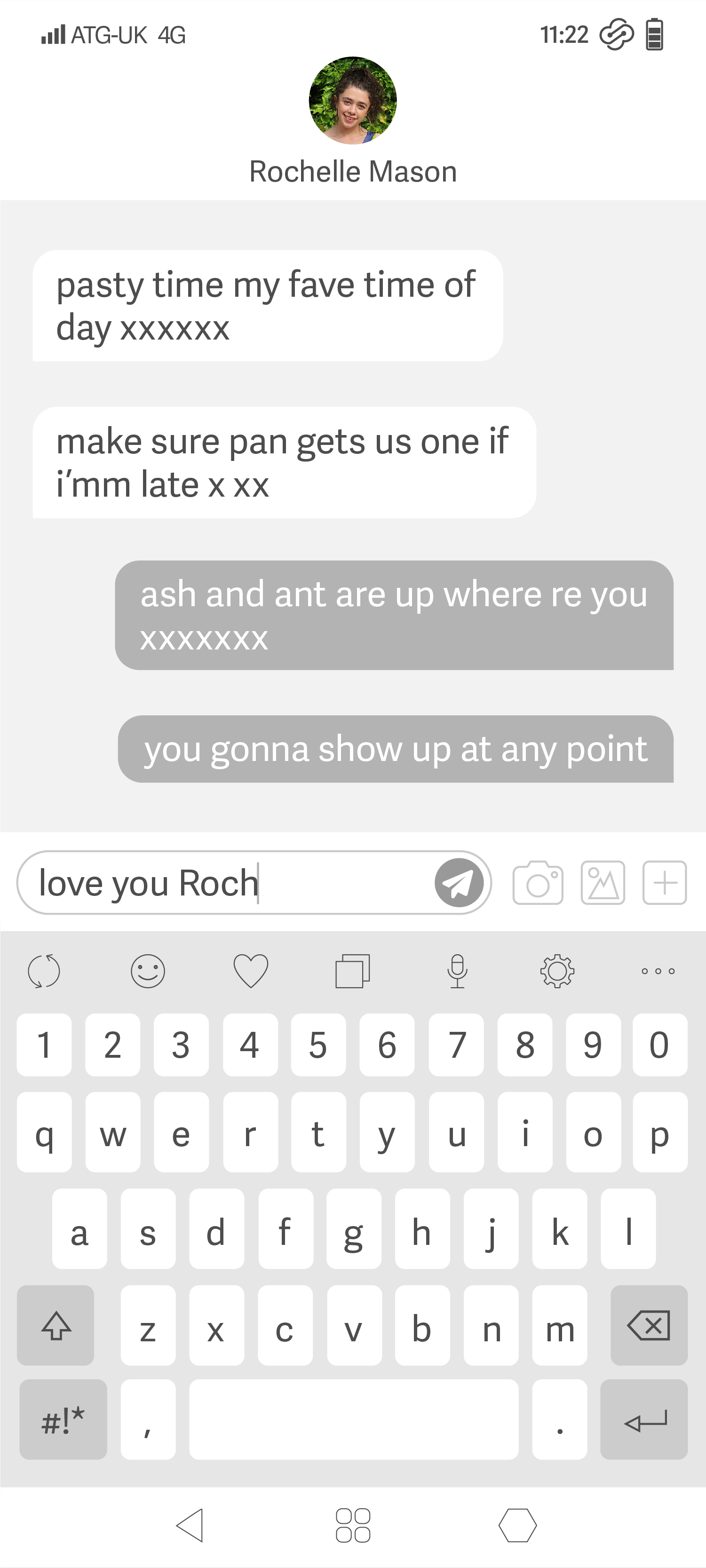The height and width of the screenshot is (1568, 706).
Task: Open the camera to take a photo
Action: point(538,883)
